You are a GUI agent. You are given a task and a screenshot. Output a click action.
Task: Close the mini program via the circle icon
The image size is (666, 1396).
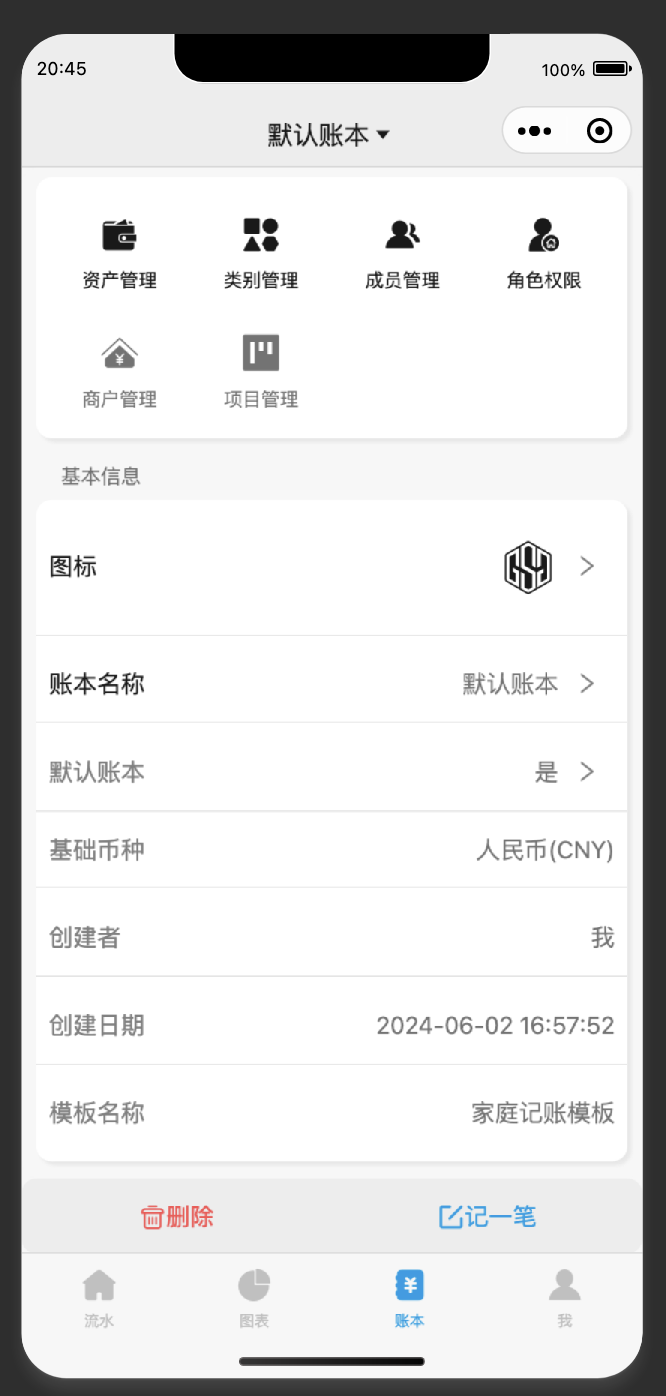(x=600, y=131)
